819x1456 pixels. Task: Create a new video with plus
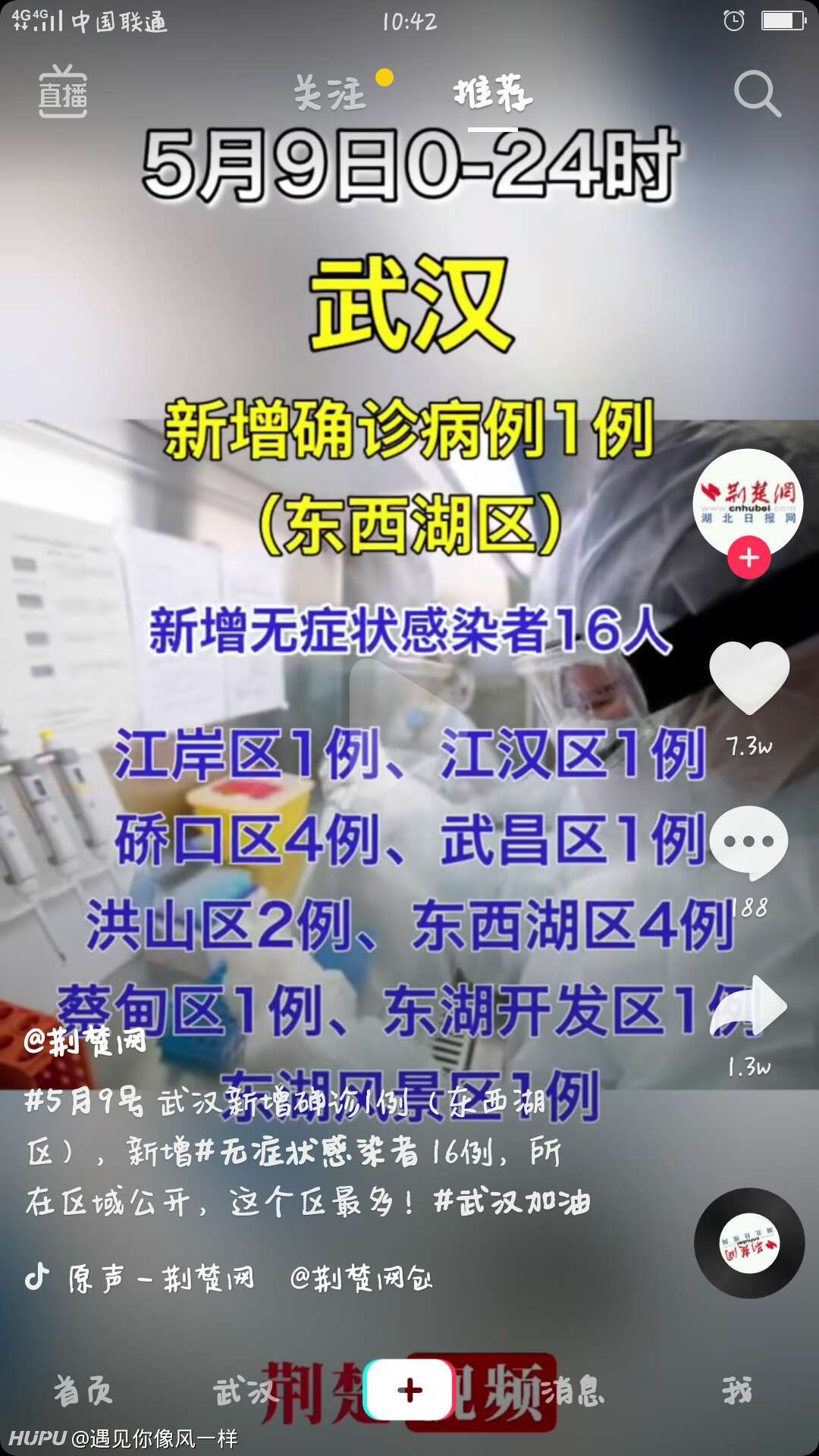click(x=409, y=1389)
